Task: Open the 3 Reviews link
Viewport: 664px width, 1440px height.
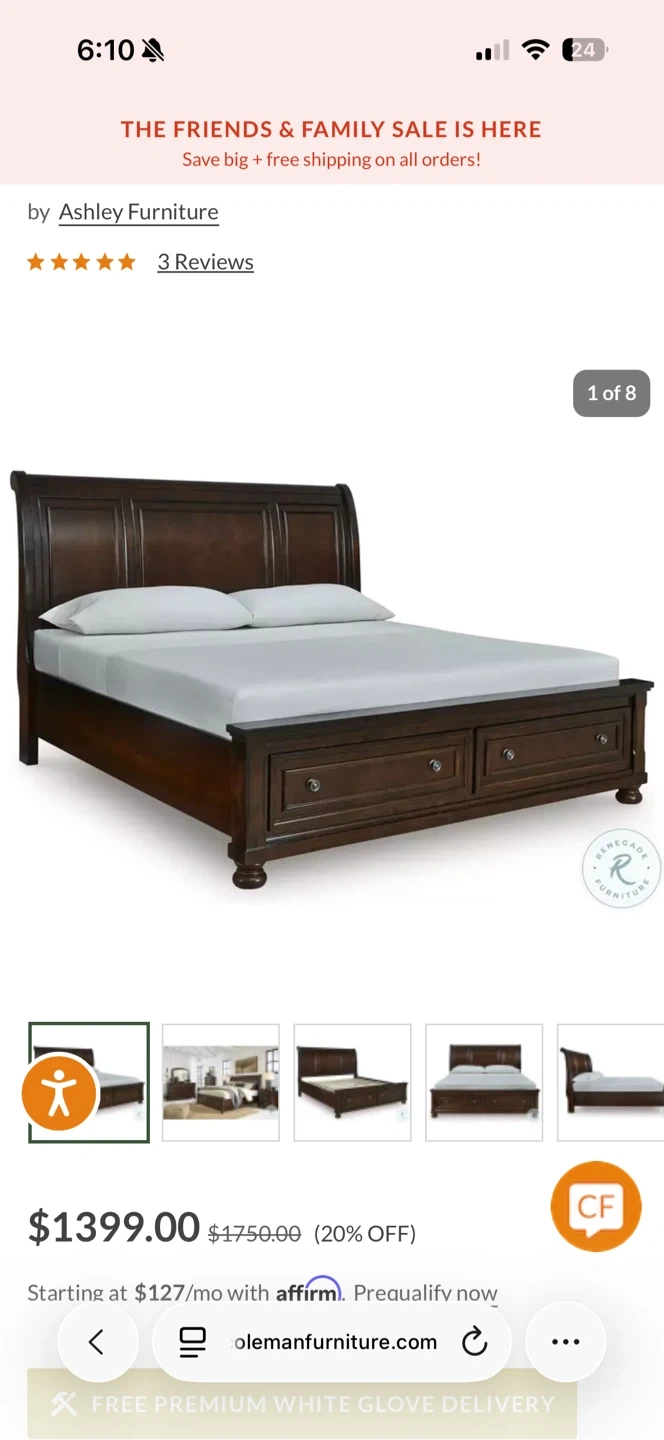Action: point(205,262)
